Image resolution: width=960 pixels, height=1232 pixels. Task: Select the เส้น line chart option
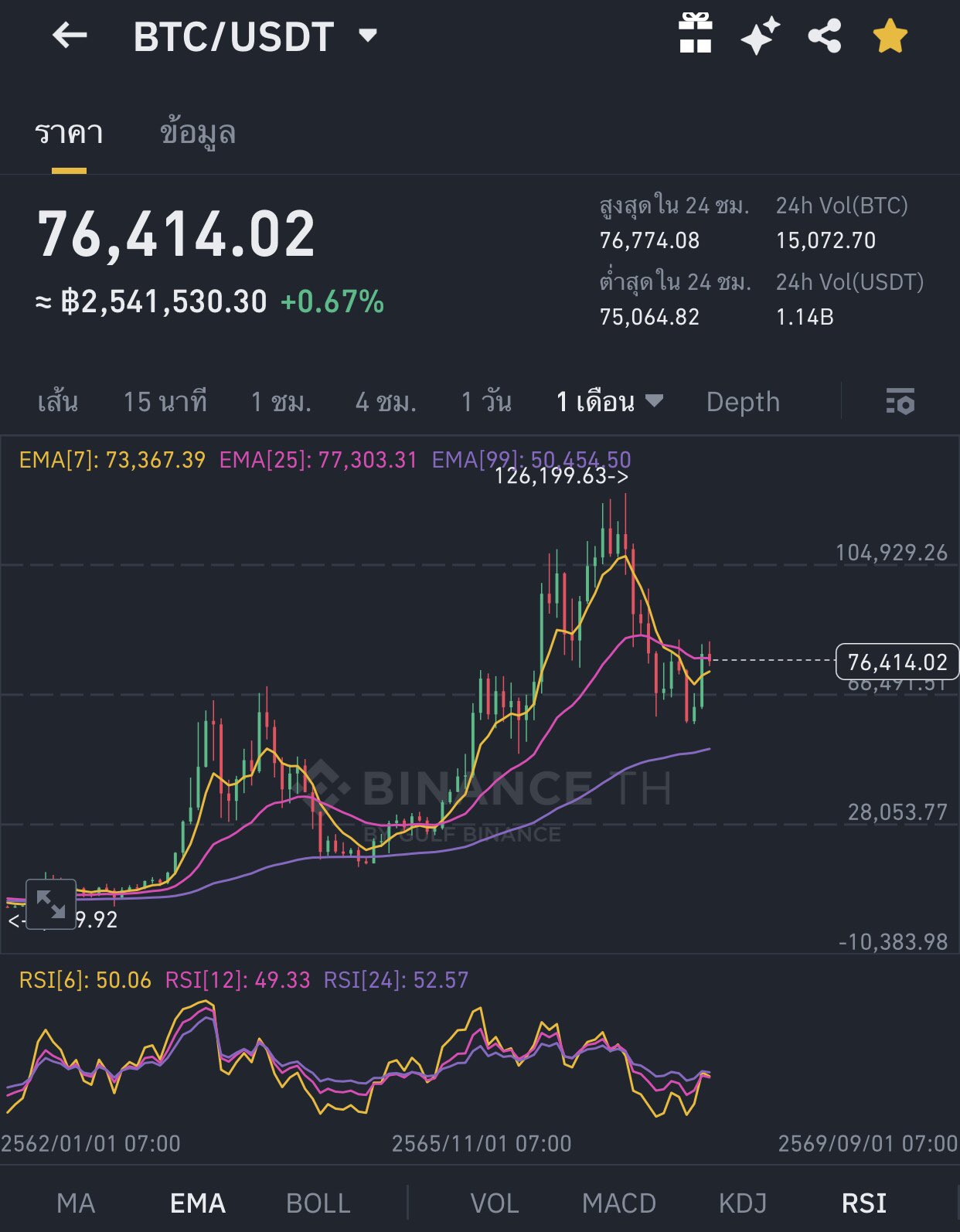pos(58,402)
